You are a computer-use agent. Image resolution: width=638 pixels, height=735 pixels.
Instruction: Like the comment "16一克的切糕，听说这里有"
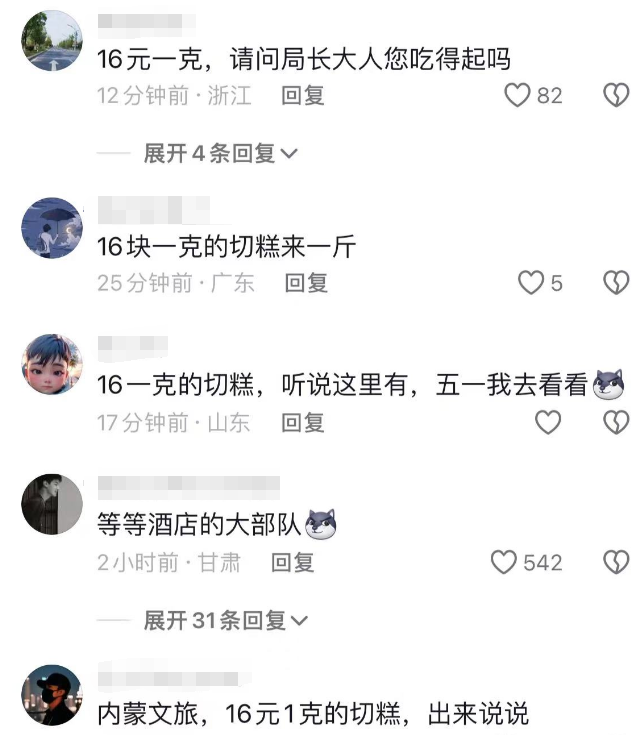point(548,423)
